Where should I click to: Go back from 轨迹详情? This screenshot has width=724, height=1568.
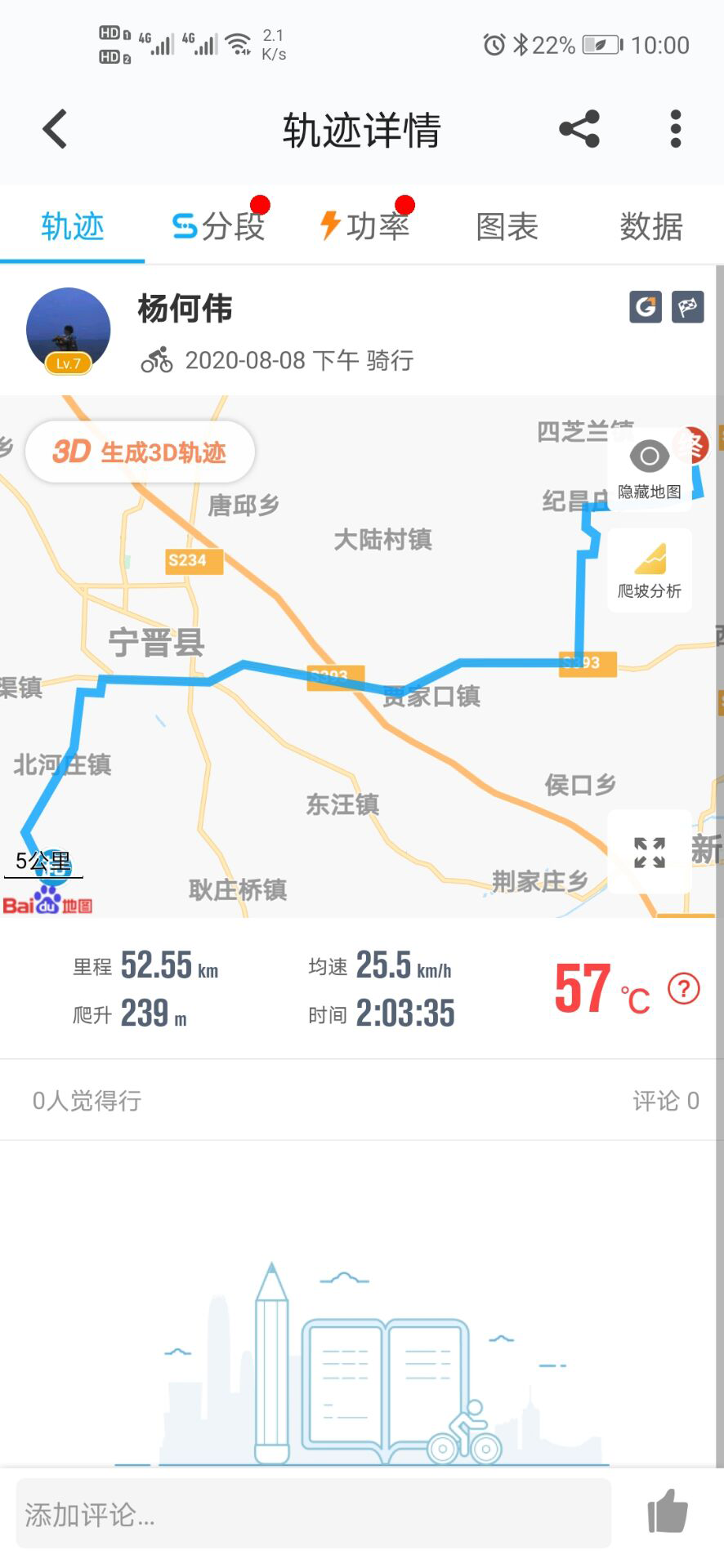pyautogui.click(x=55, y=129)
